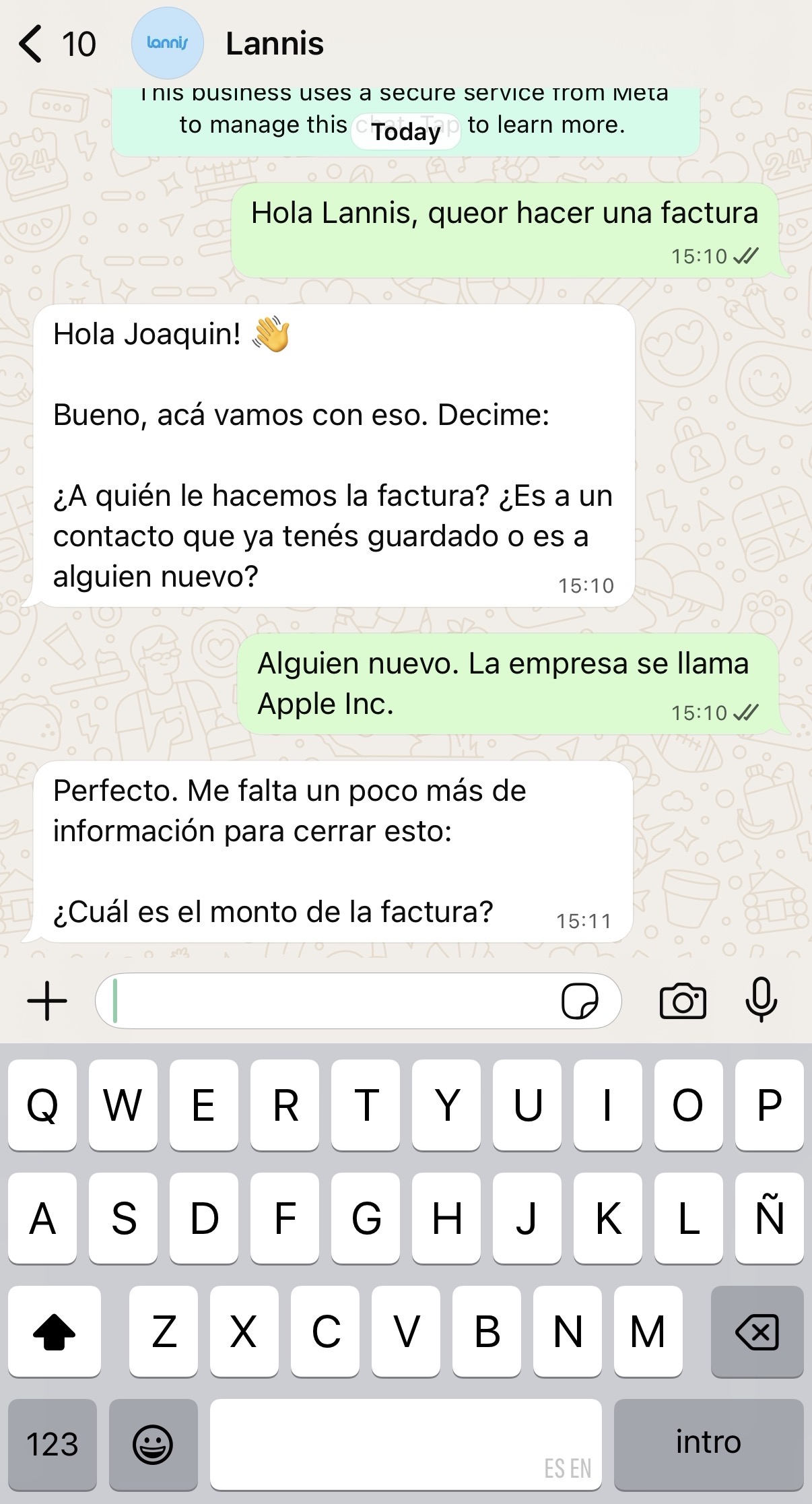The image size is (812, 1504).
Task: Open the chat header by tapping Lannis name
Action: (275, 42)
